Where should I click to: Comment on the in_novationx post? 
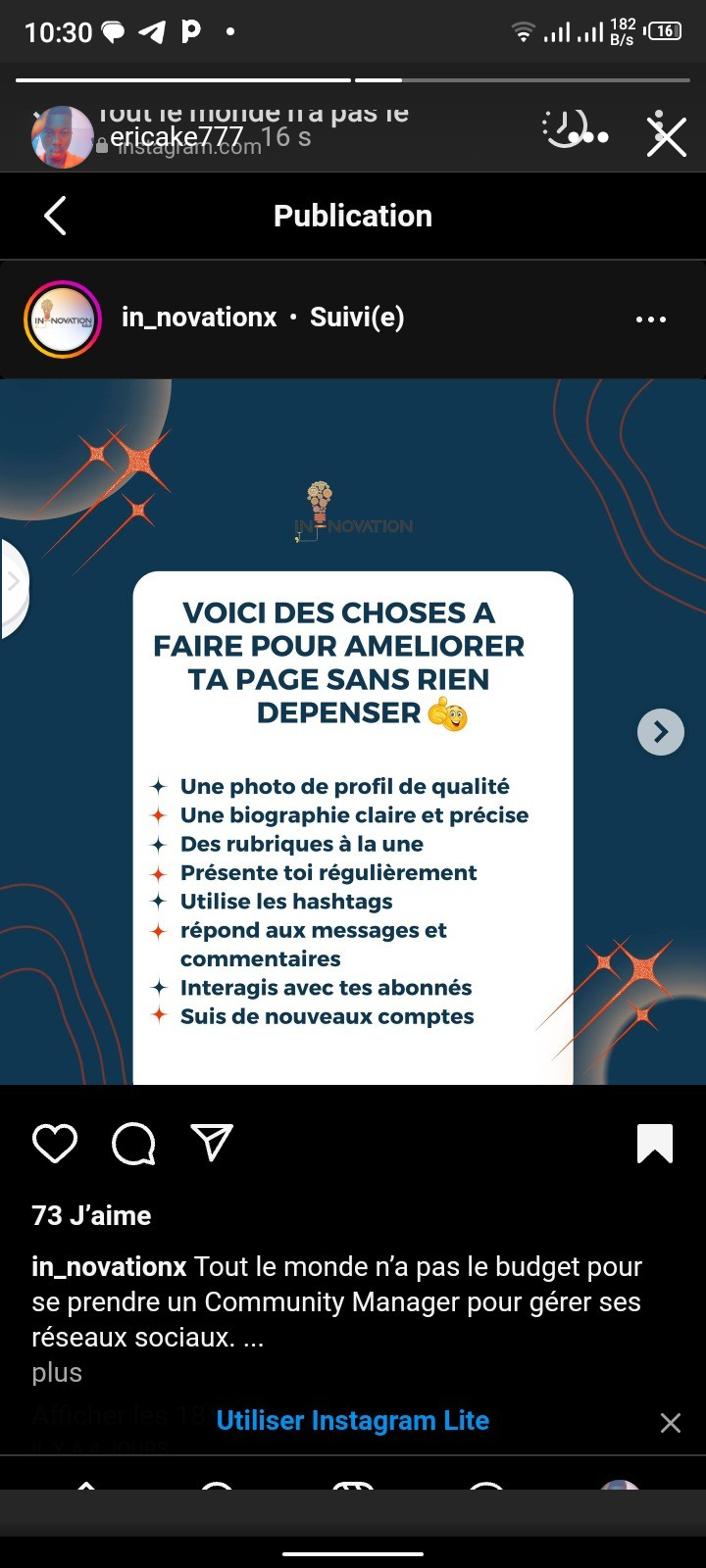tap(133, 1143)
